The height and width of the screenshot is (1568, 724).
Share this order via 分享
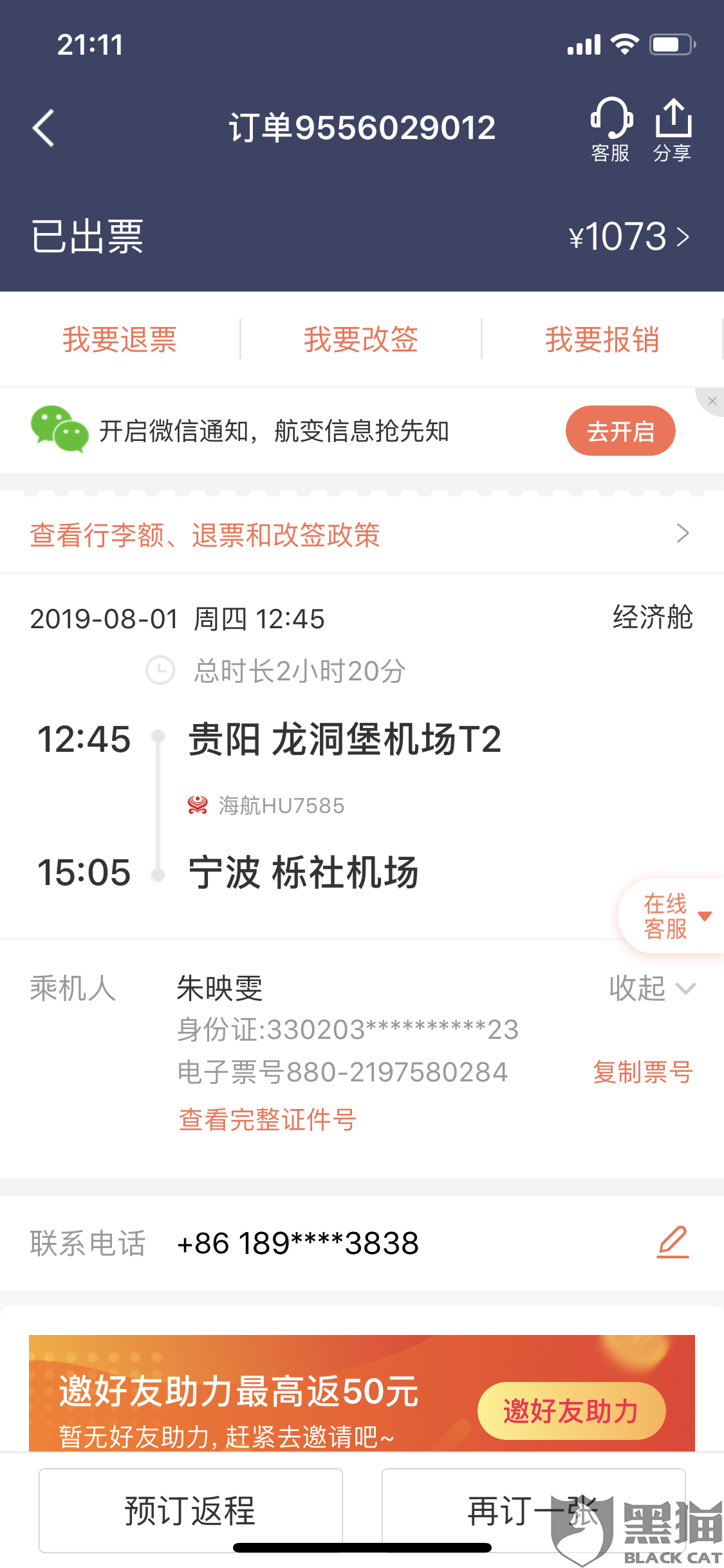pos(673,129)
